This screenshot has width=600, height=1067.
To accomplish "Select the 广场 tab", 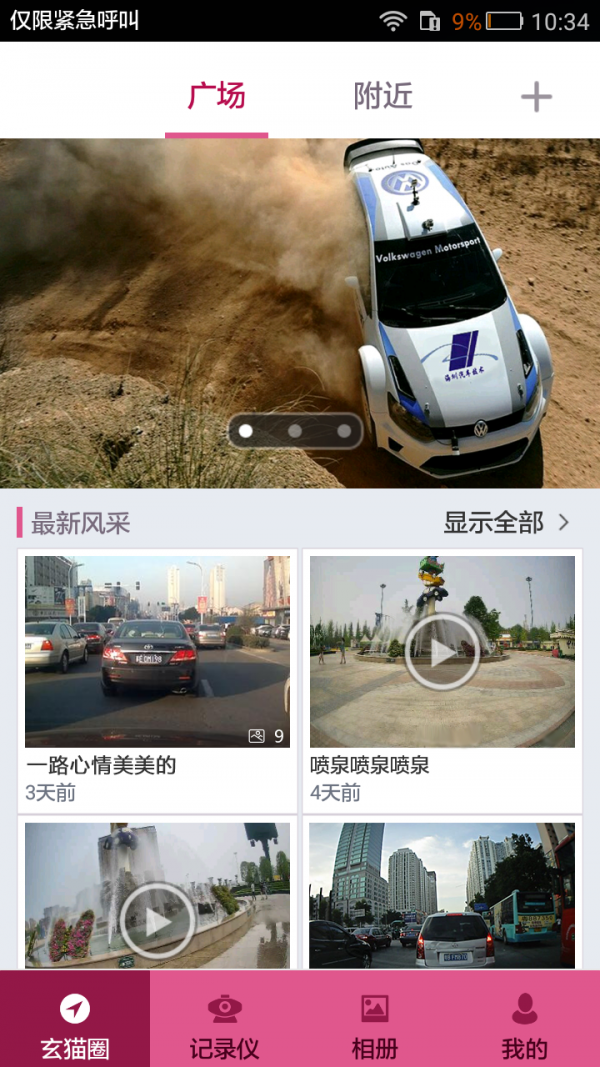I will tap(217, 97).
